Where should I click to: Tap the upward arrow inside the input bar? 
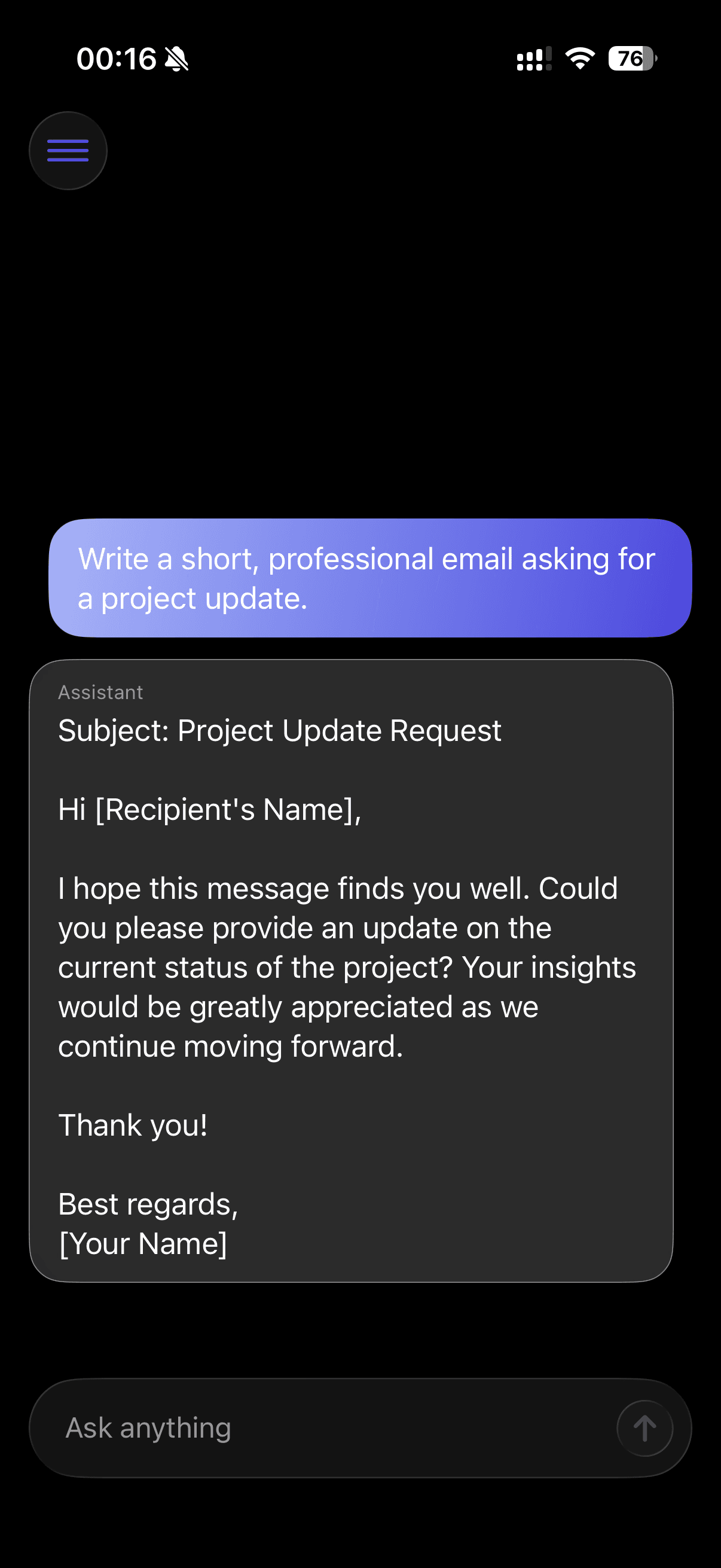644,1427
